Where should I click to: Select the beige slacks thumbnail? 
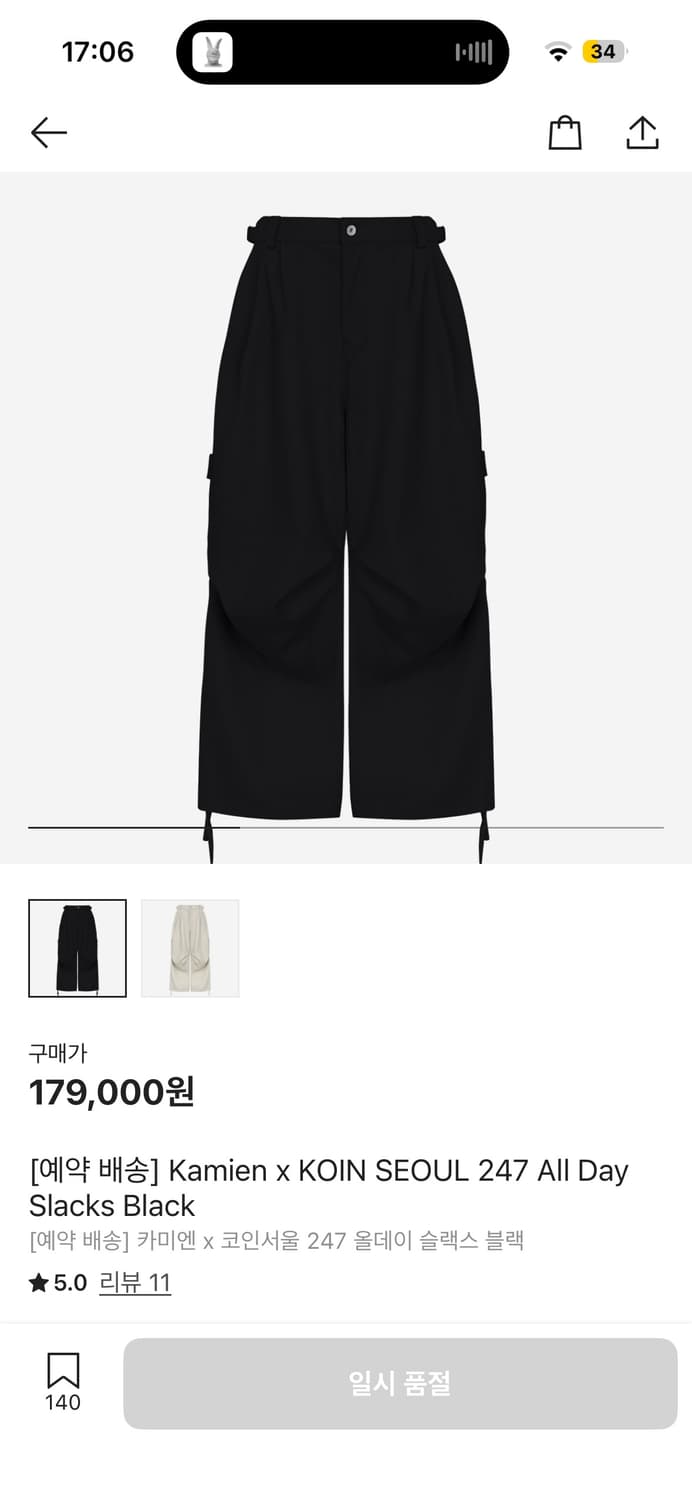(190, 948)
